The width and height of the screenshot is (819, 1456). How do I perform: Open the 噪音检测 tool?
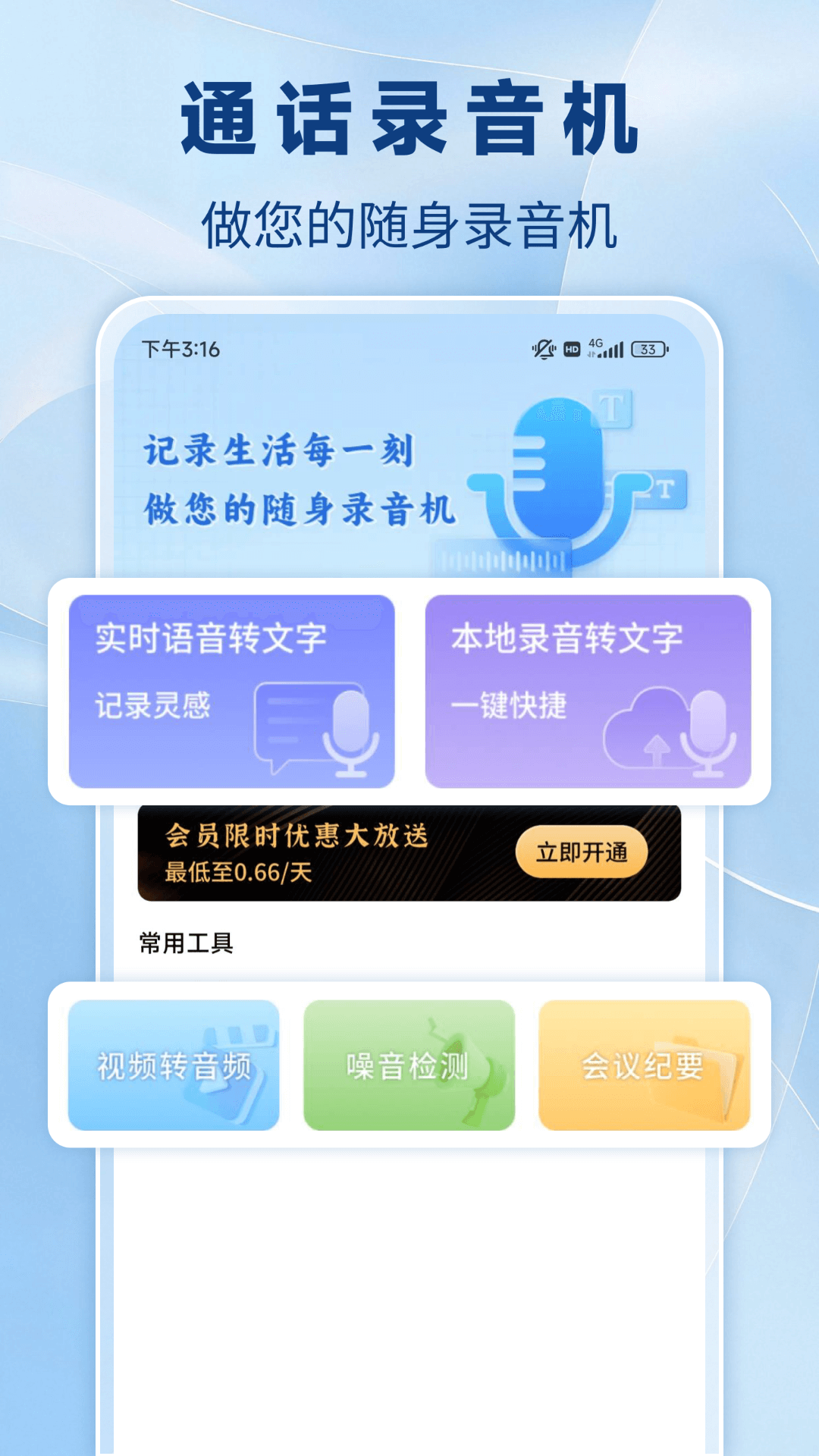[409, 1065]
